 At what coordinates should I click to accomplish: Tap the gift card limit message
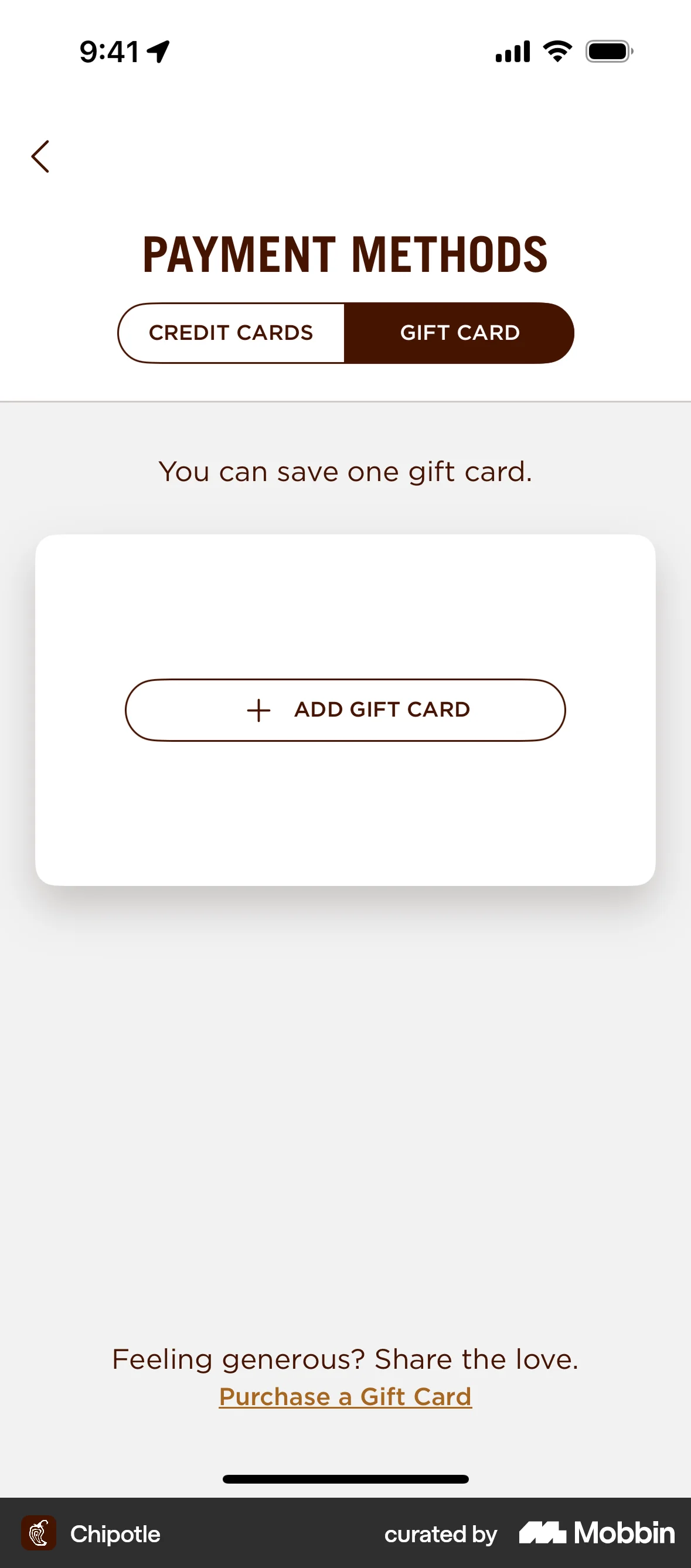(345, 471)
